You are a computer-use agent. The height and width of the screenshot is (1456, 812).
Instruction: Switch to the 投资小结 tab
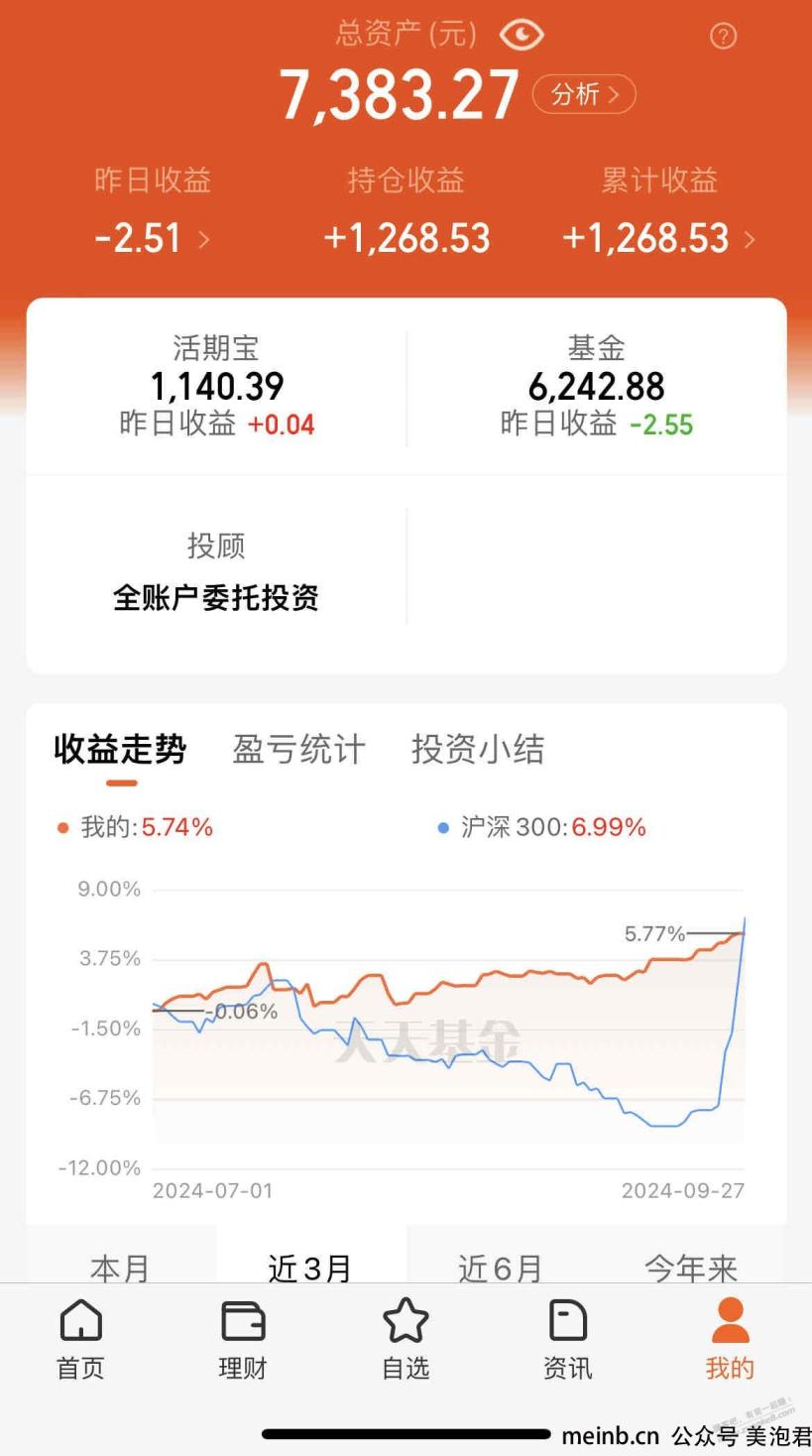tap(478, 750)
